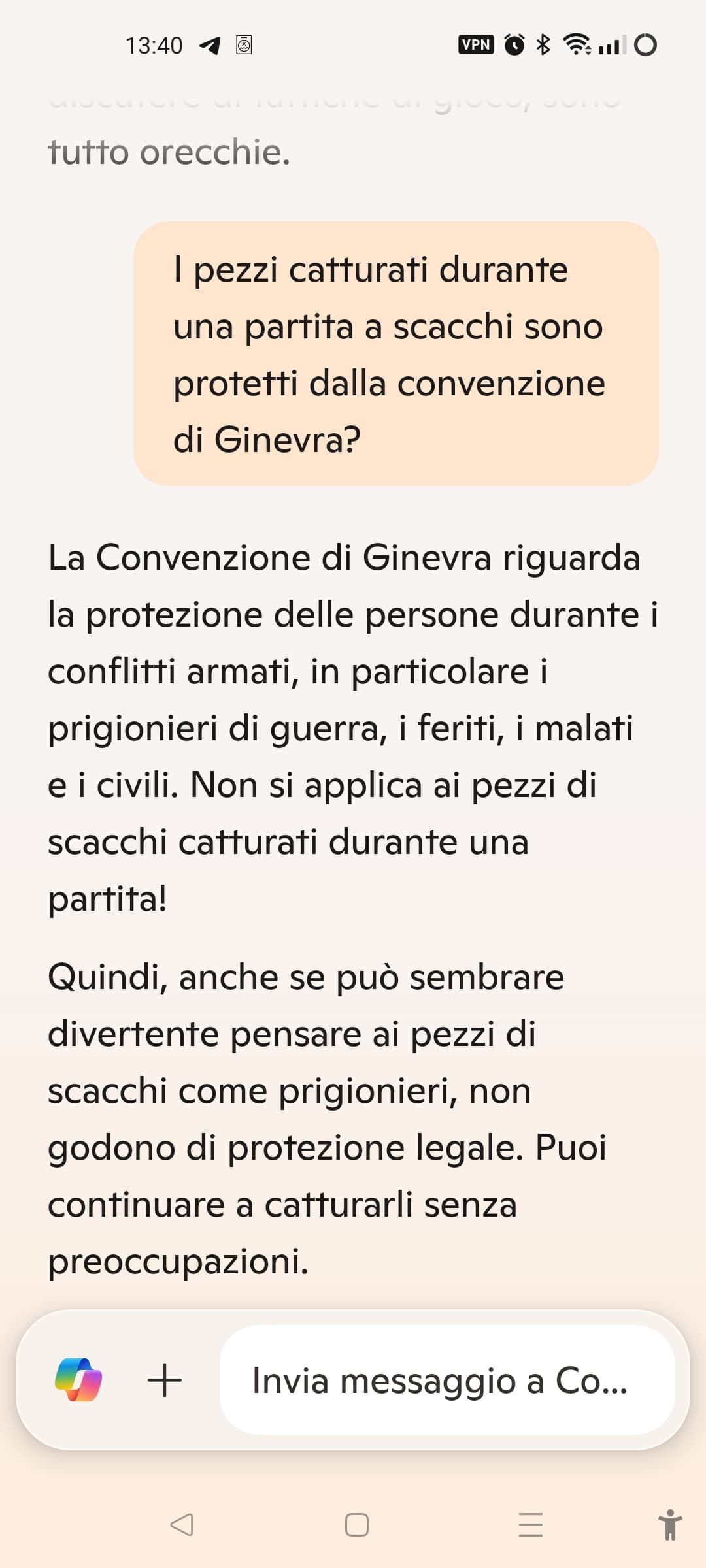Open the plus attachment button
706x1568 pixels.
(165, 1380)
